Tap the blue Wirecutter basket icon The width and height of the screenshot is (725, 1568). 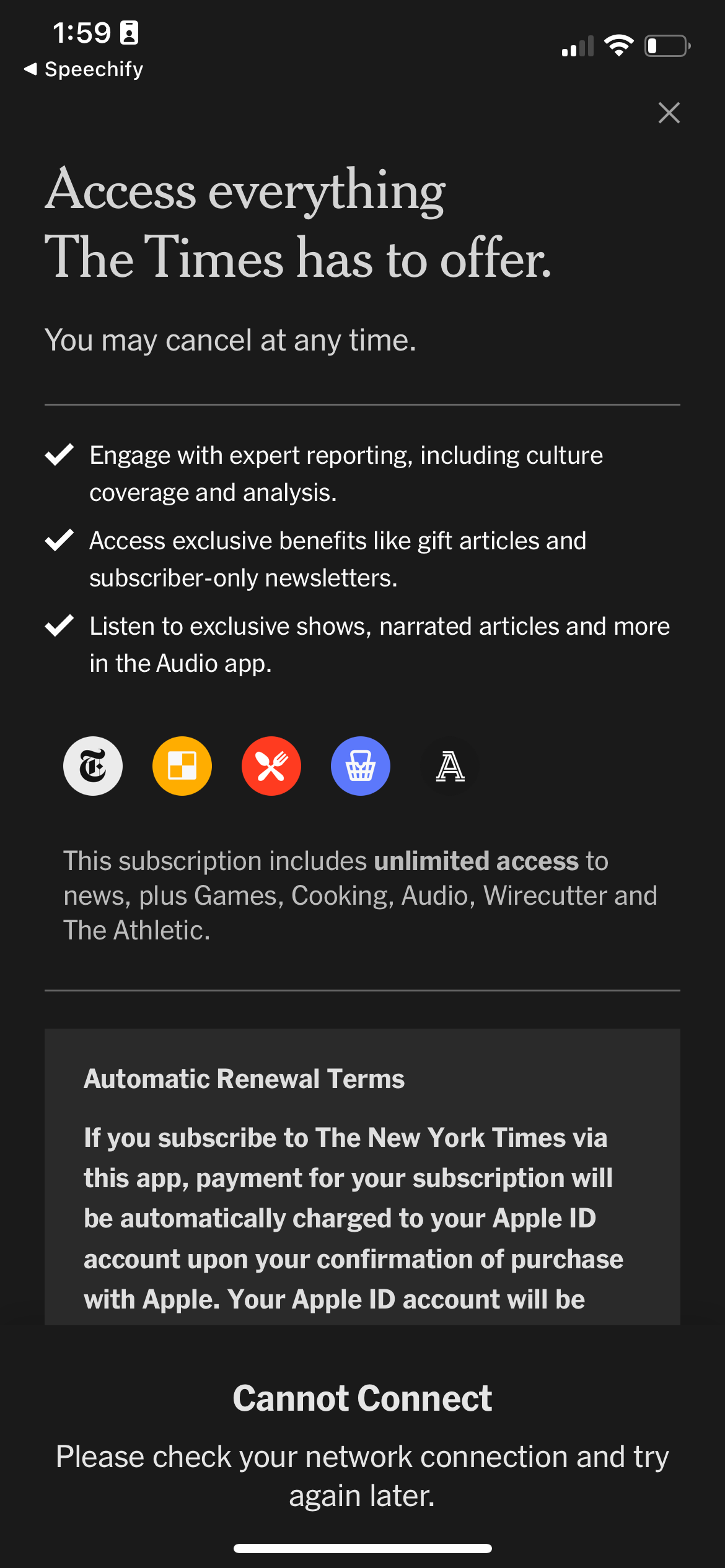[360, 765]
